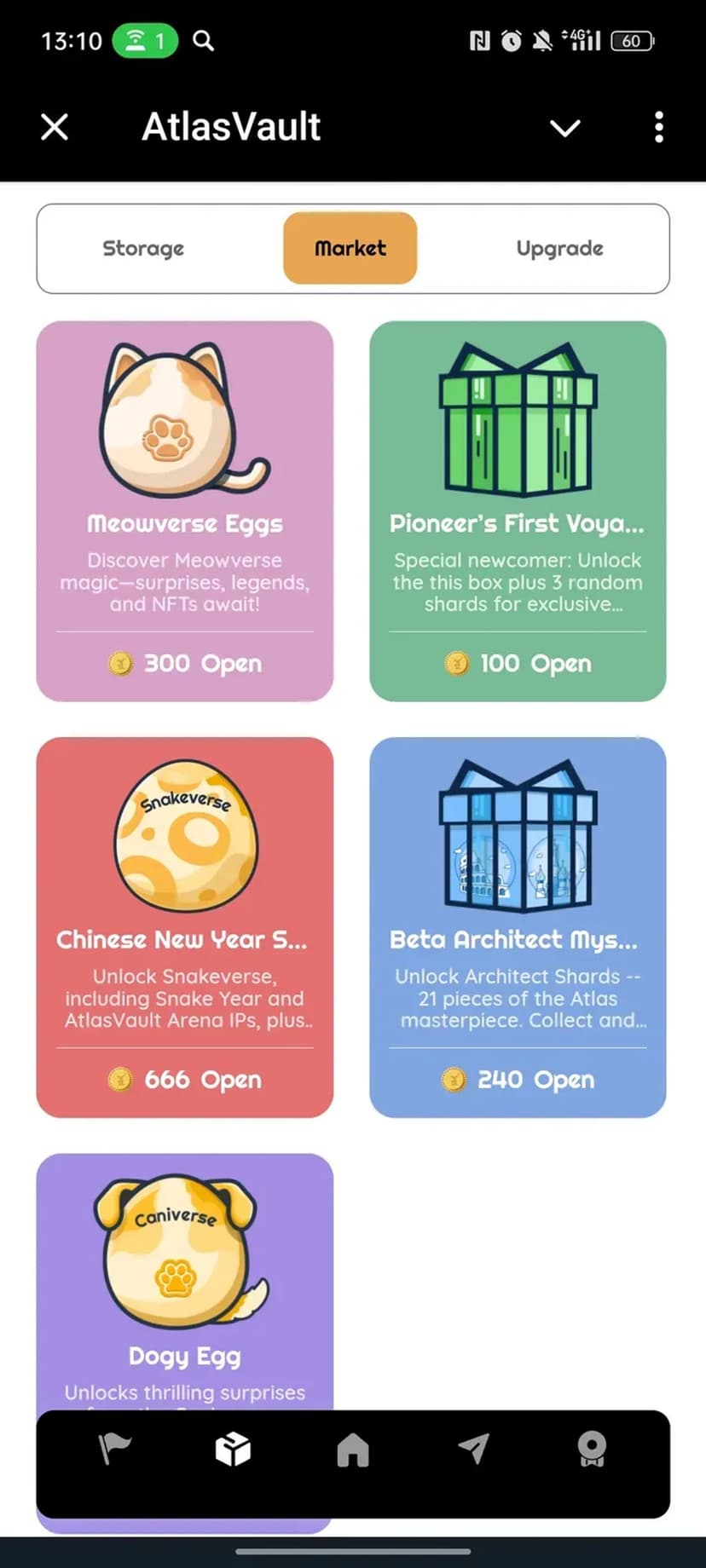Select the Market tab
Viewport: 706px width, 1568px height.
coord(350,249)
